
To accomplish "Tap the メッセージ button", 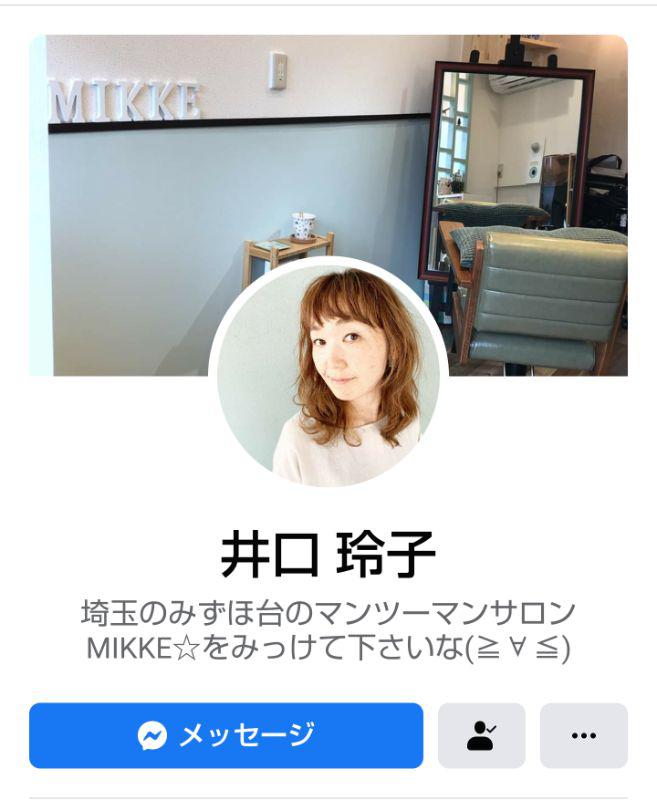I will pos(226,736).
